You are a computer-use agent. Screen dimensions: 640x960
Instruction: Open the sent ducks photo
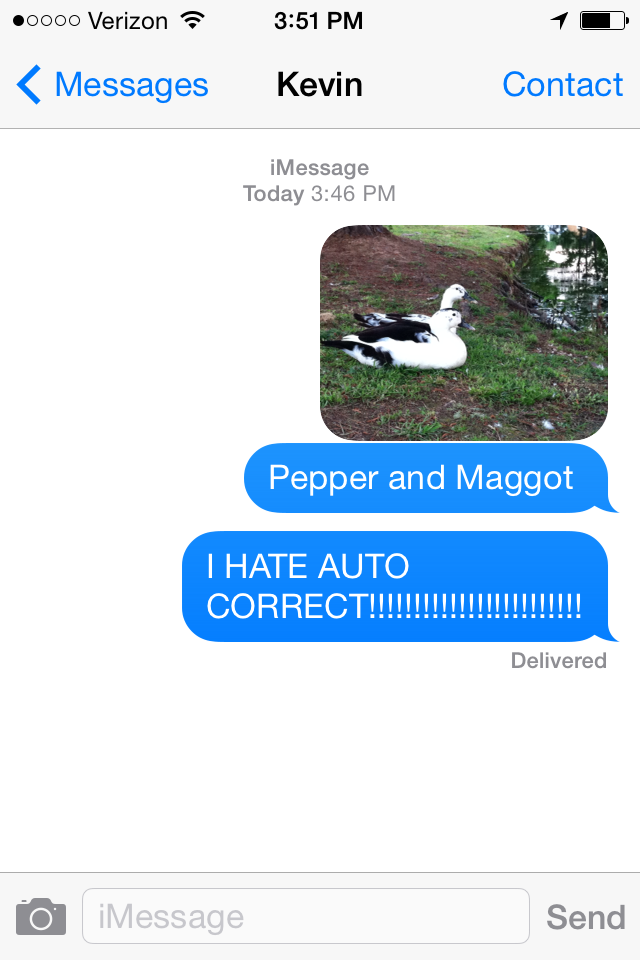pyautogui.click(x=463, y=332)
